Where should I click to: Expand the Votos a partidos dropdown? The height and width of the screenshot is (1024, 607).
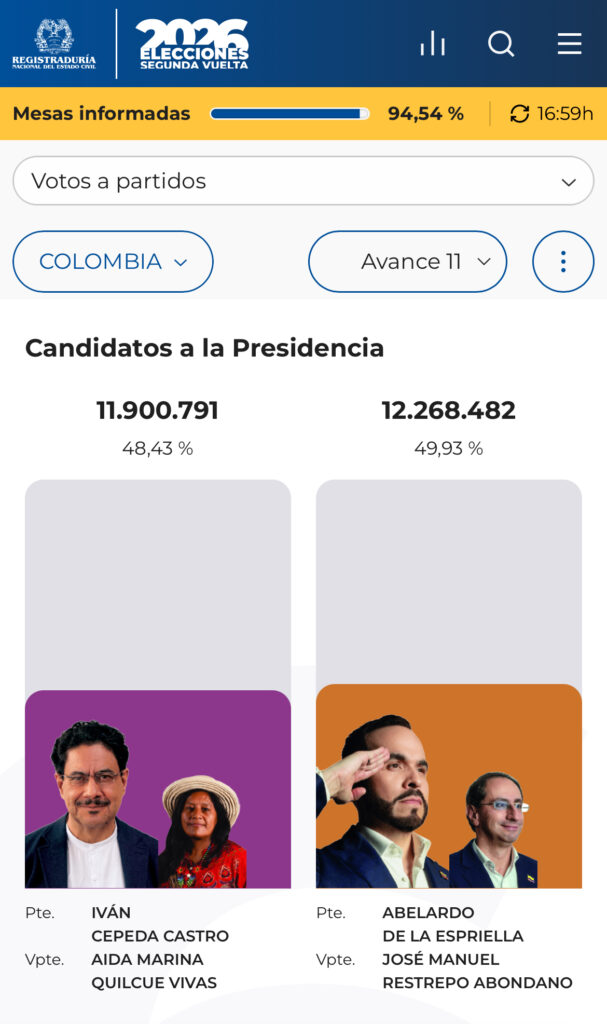(x=303, y=181)
